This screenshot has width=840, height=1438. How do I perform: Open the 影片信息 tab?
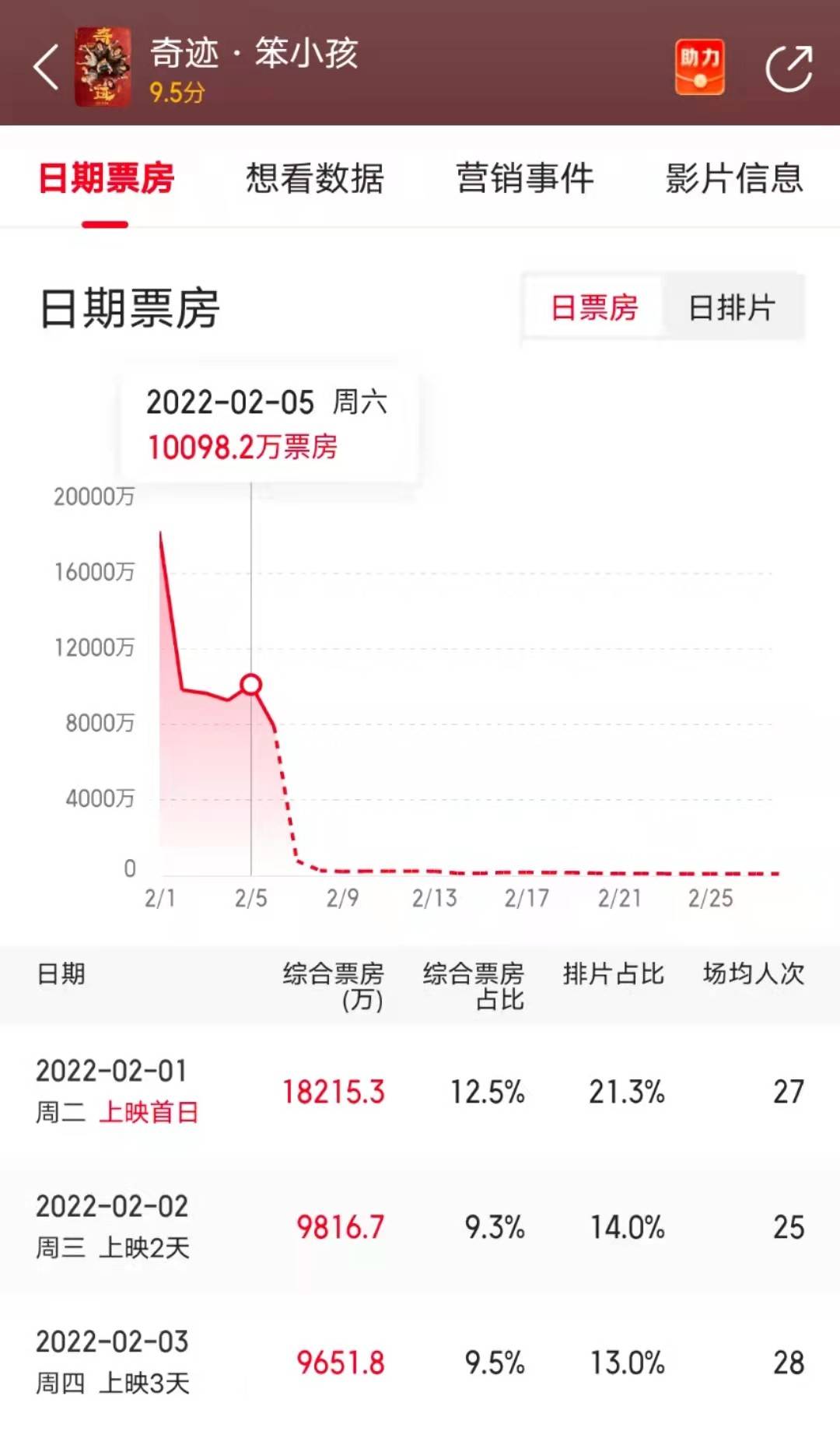pos(733,178)
